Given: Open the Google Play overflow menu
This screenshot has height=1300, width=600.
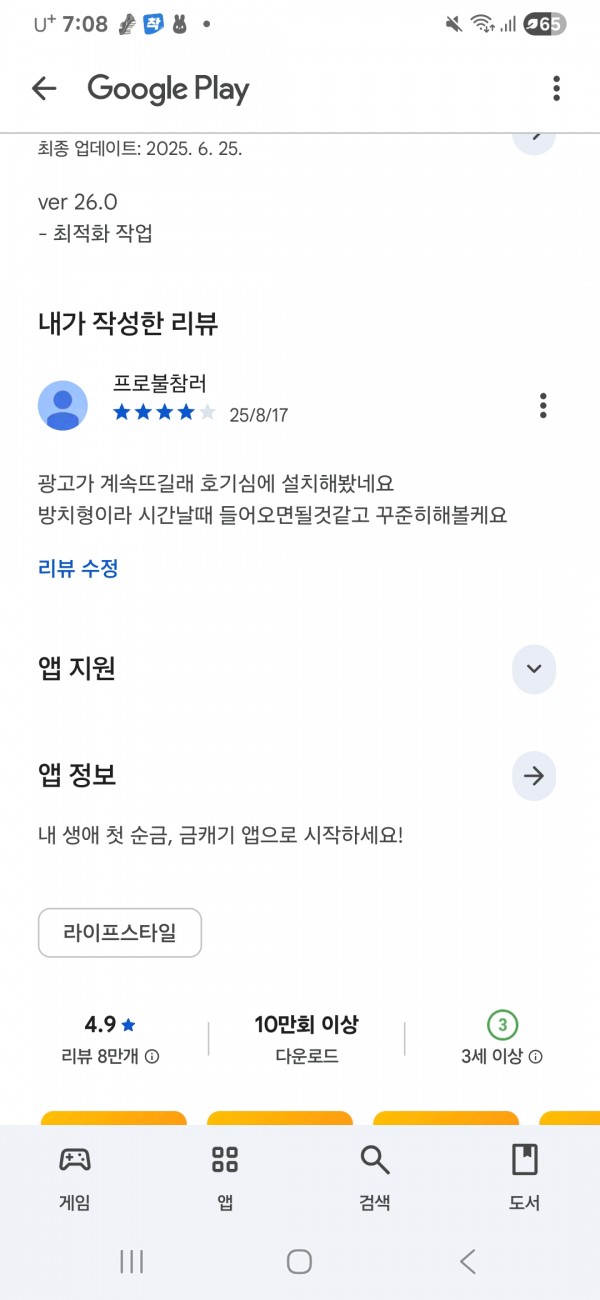Looking at the screenshot, I should coord(556,89).
